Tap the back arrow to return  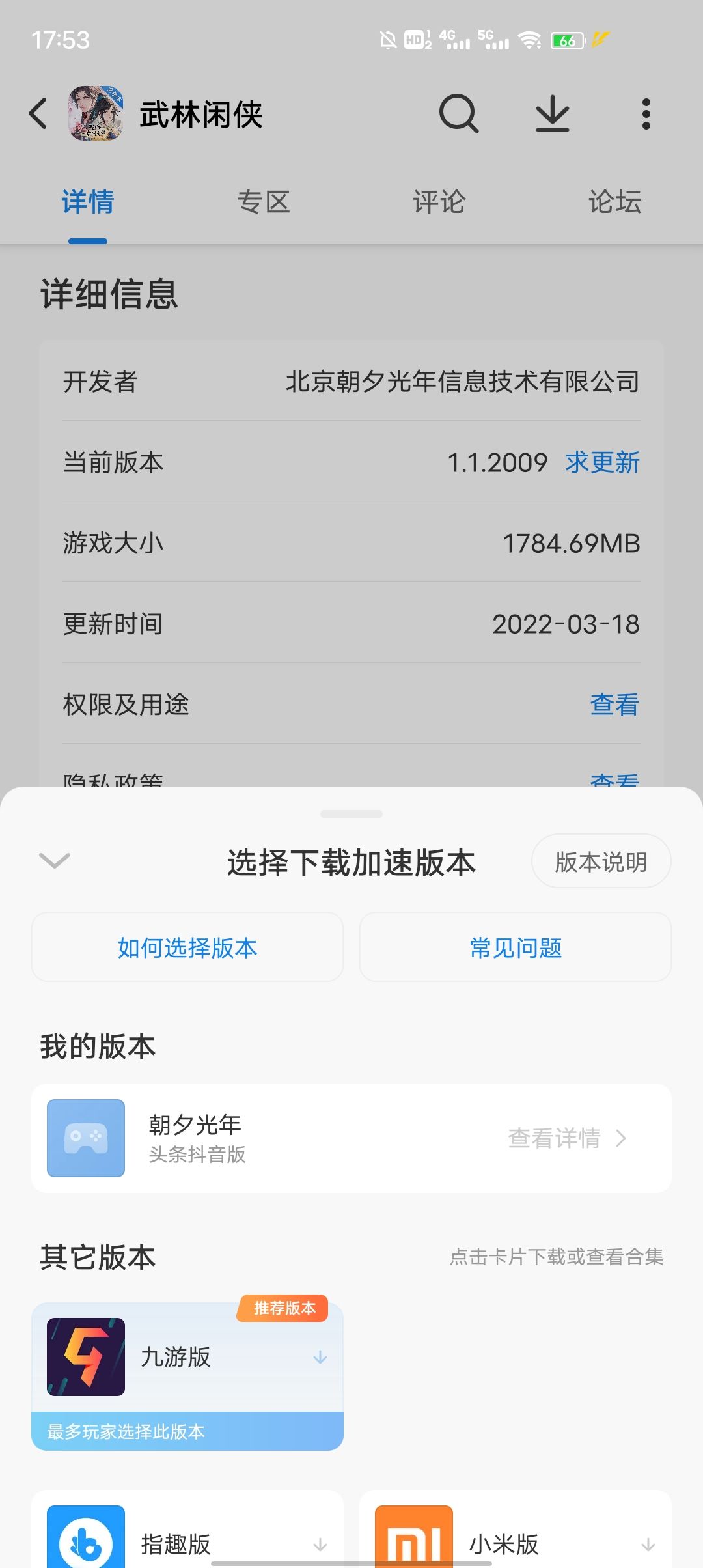[x=37, y=113]
